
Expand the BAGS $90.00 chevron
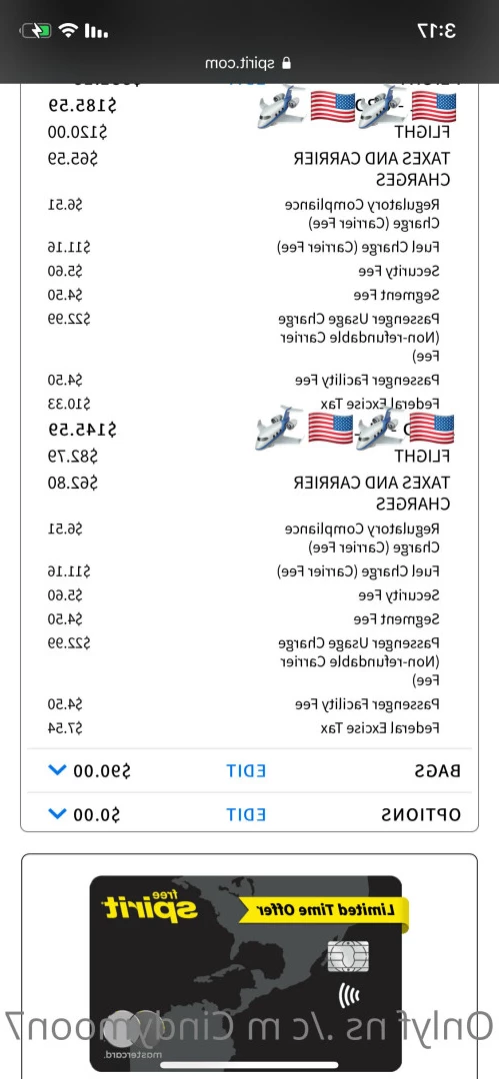click(x=57, y=771)
